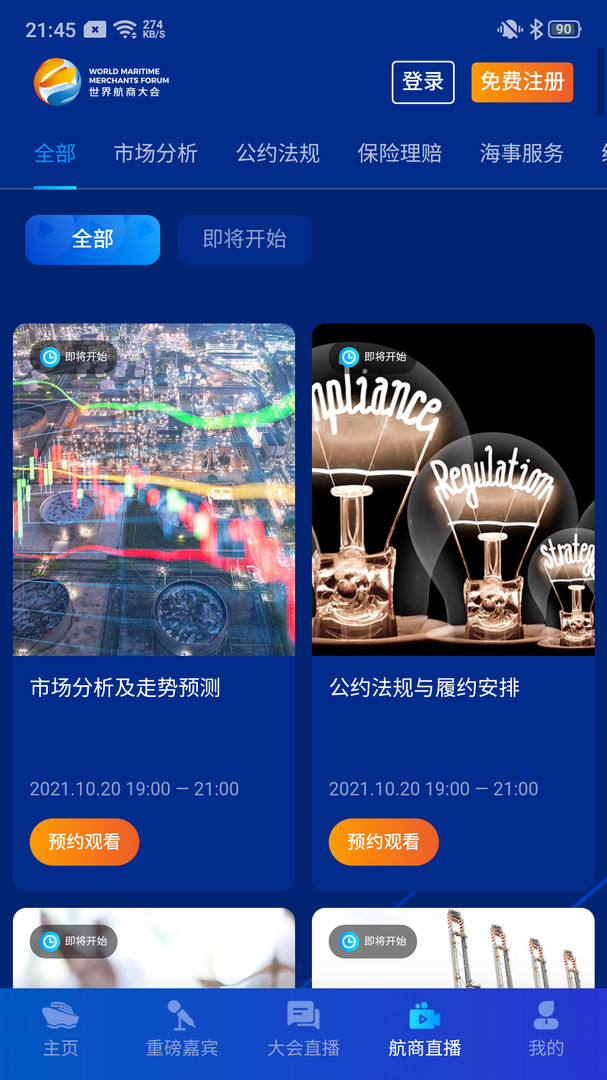Screen dimensions: 607x1080
Task: Select the 全部 filter chip
Action: click(93, 240)
